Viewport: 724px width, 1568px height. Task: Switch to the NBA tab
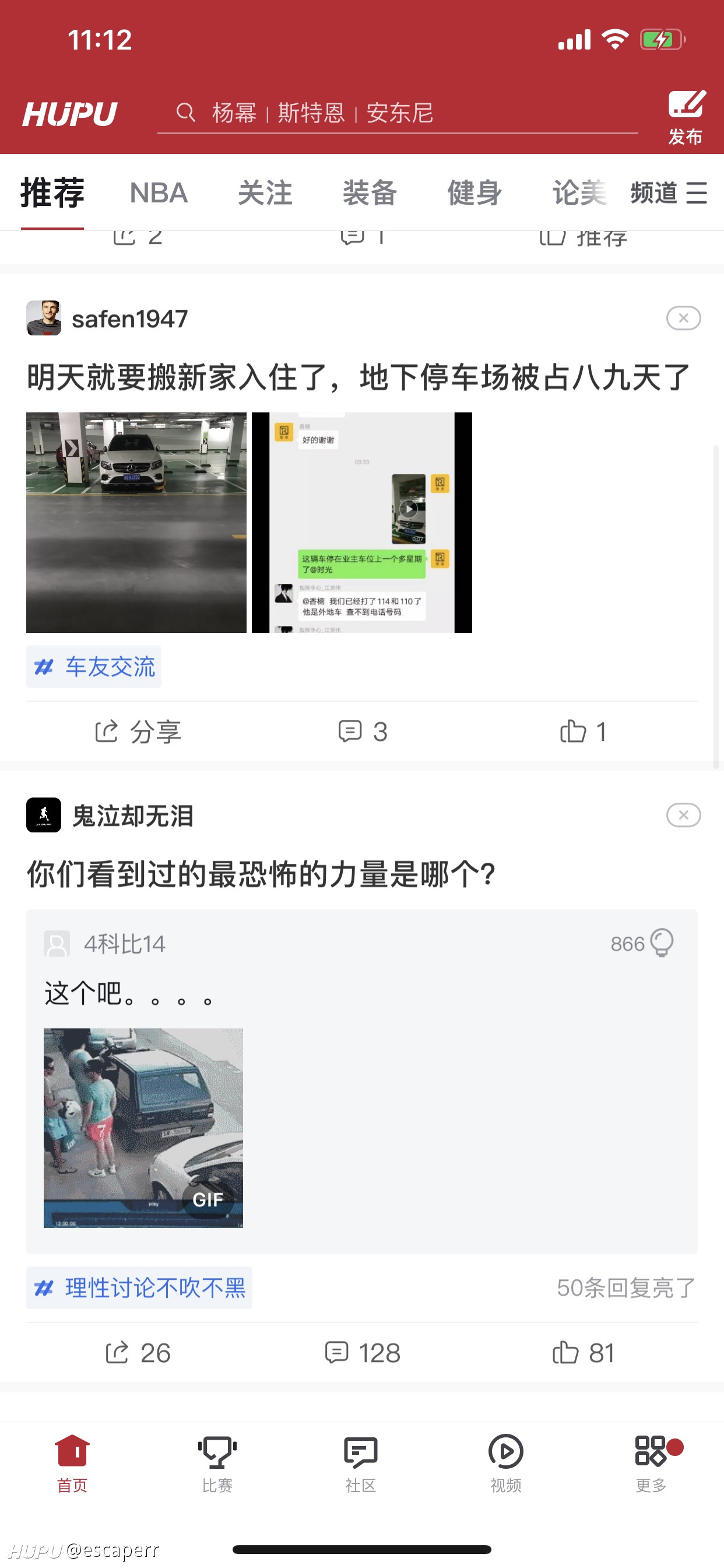[159, 193]
